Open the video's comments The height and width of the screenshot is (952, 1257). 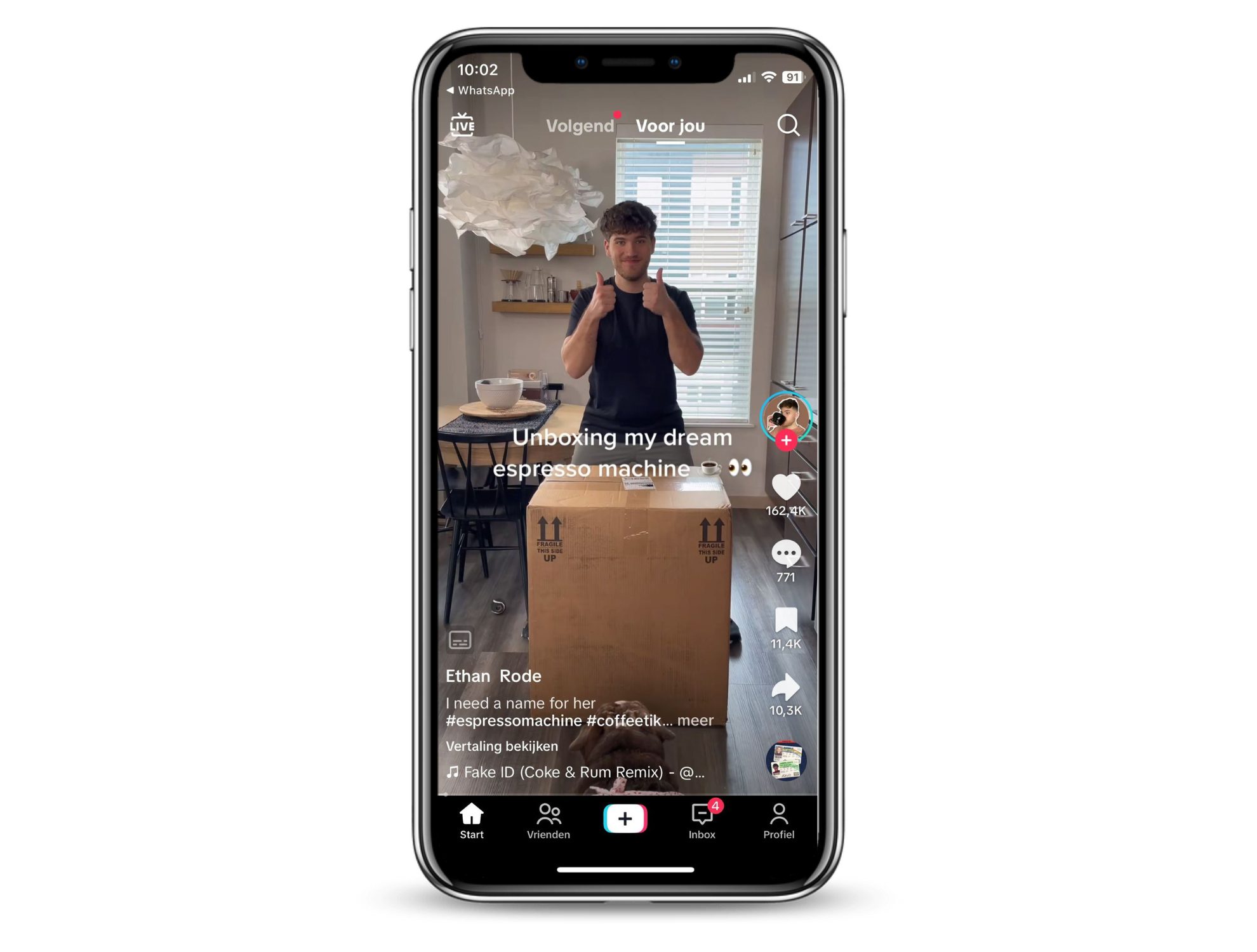point(785,554)
